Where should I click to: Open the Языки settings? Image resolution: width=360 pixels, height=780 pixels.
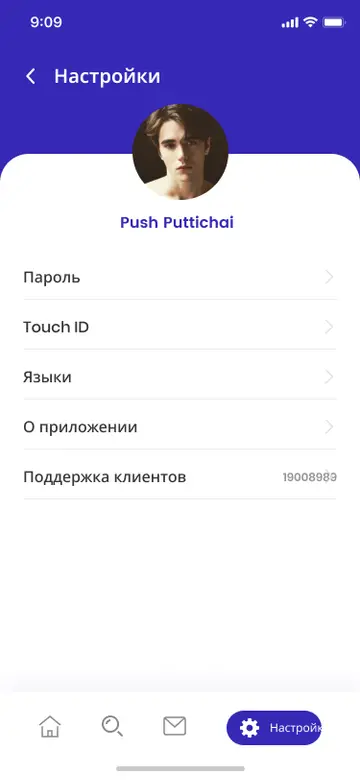(180, 377)
